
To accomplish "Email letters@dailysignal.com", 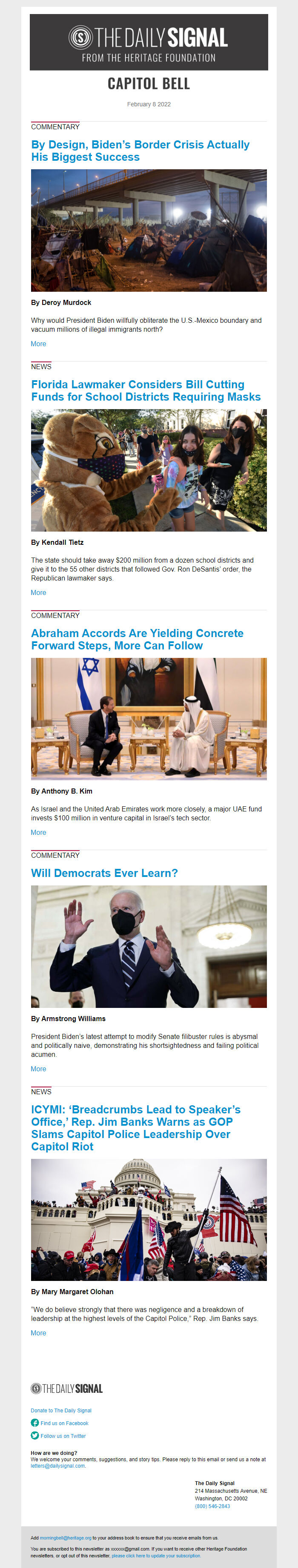I will click(x=57, y=1466).
